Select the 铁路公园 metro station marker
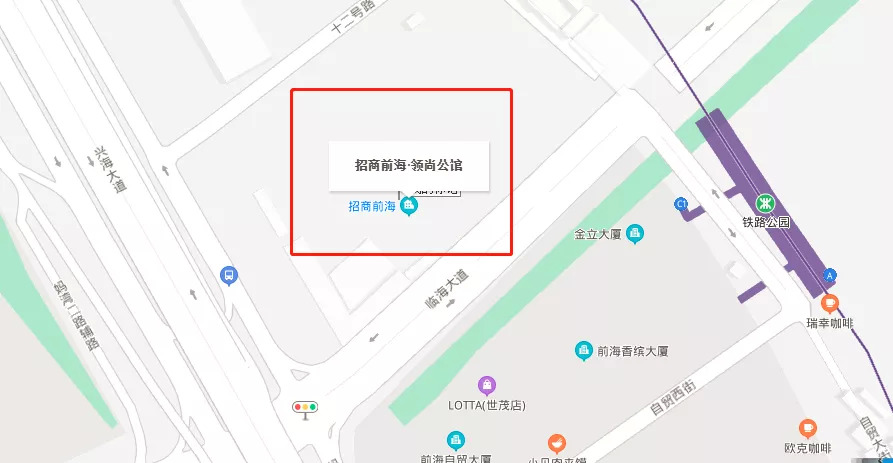 click(x=765, y=202)
